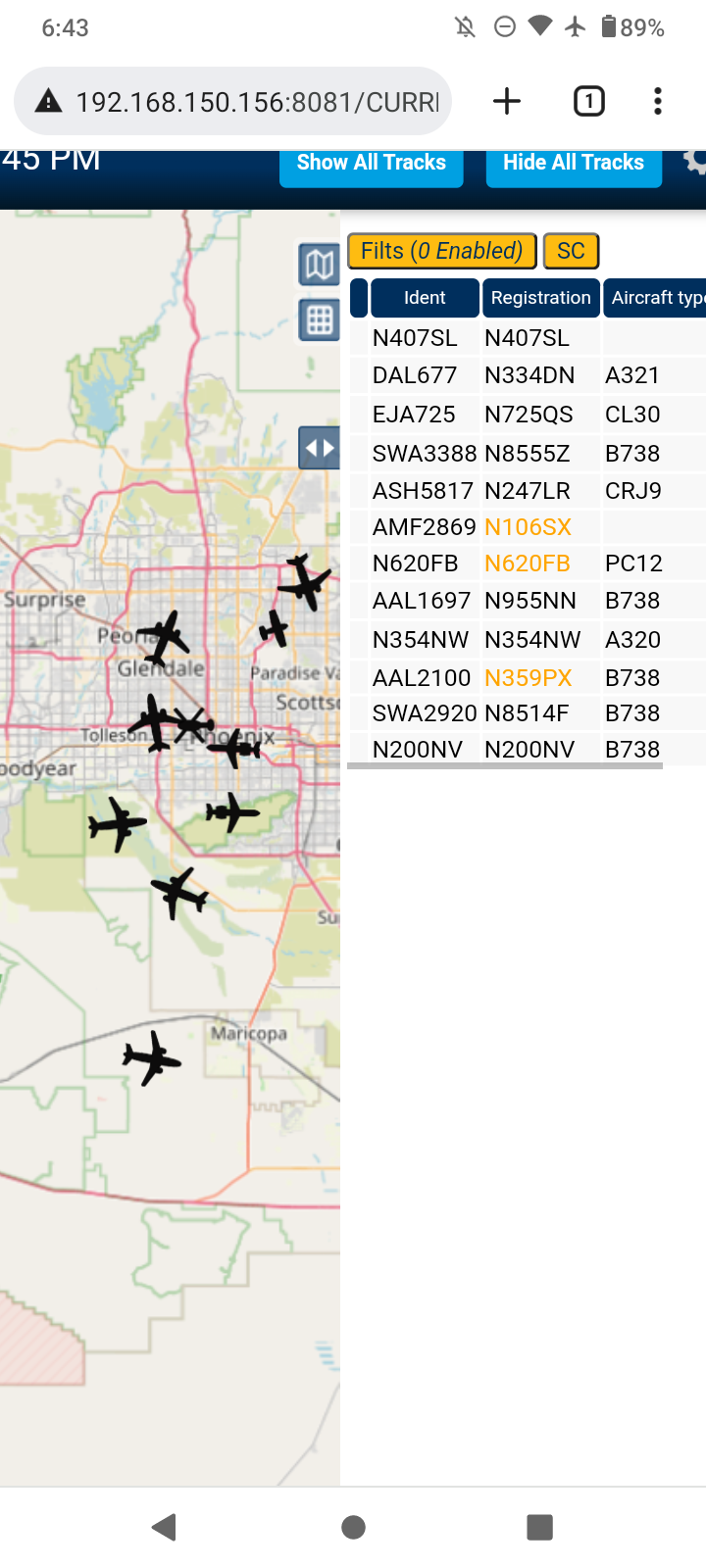Tap the SC button
Screen dimensions: 706x1568
(571, 251)
